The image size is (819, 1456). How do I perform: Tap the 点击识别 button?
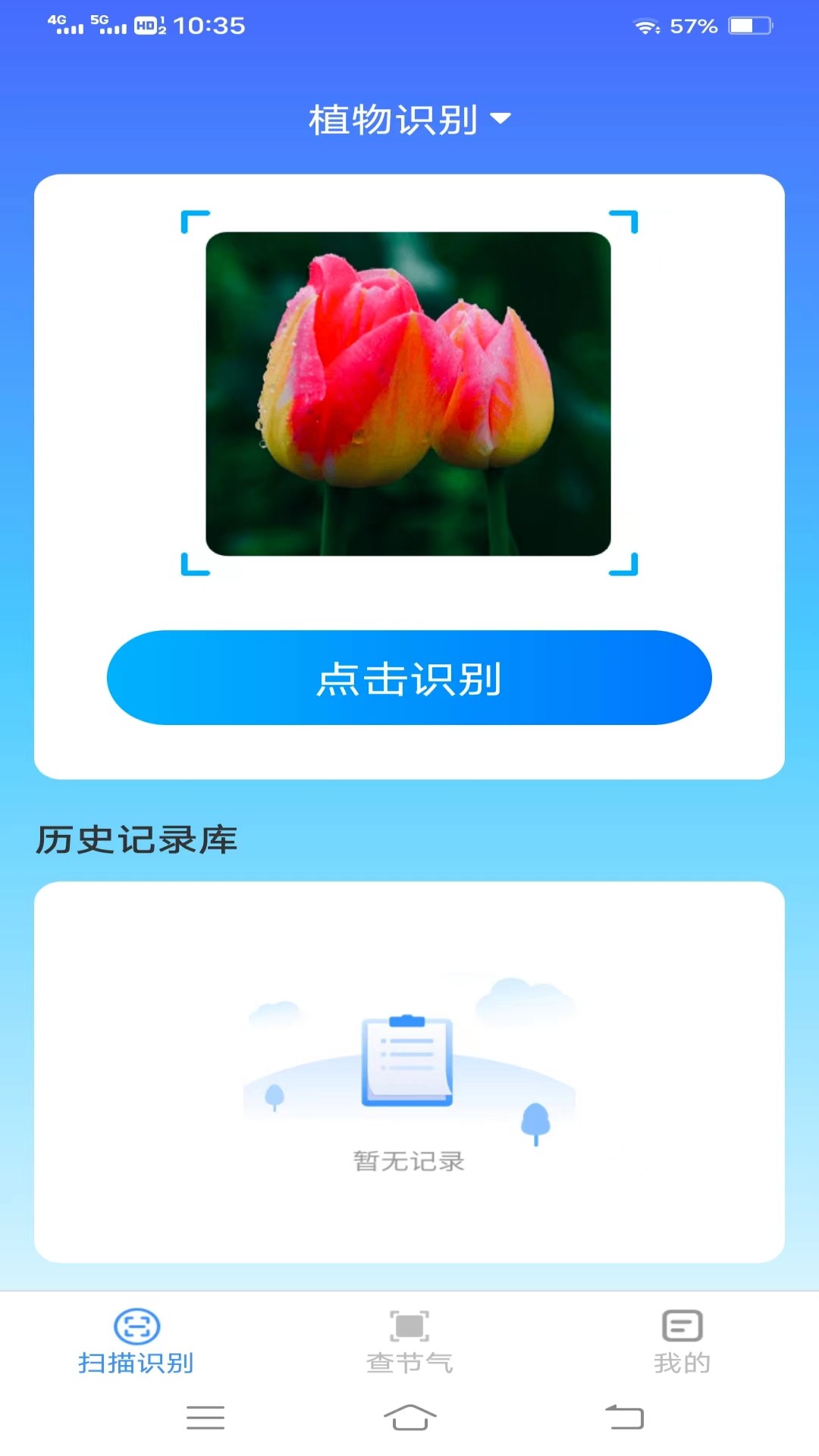pyautogui.click(x=409, y=677)
